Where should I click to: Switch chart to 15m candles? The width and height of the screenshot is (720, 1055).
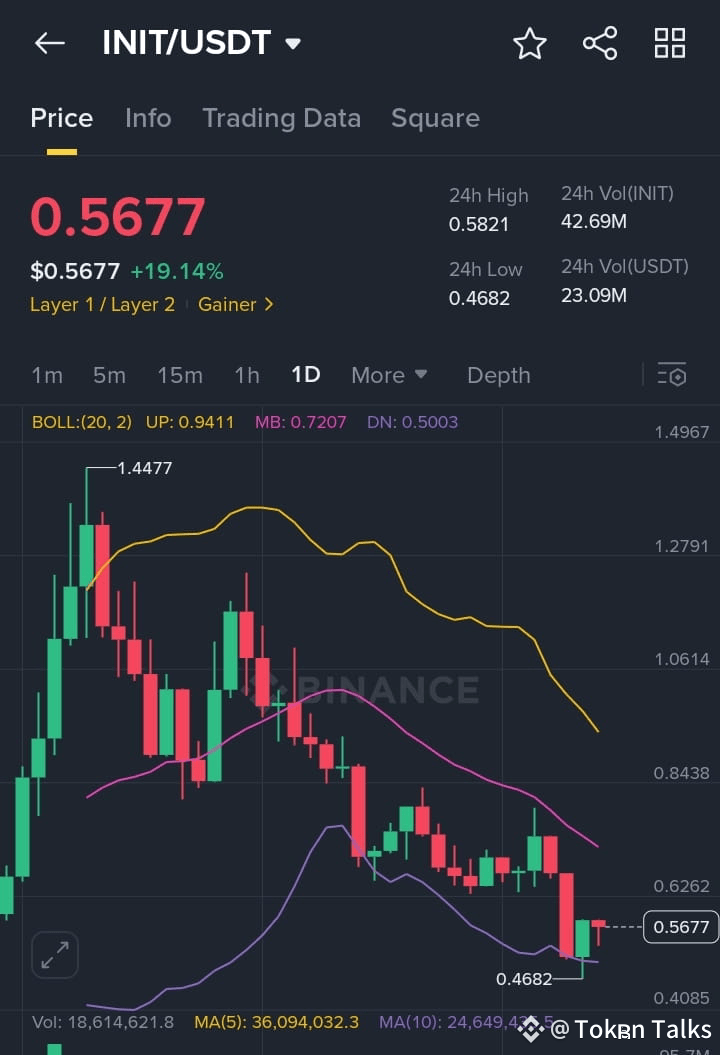click(180, 375)
